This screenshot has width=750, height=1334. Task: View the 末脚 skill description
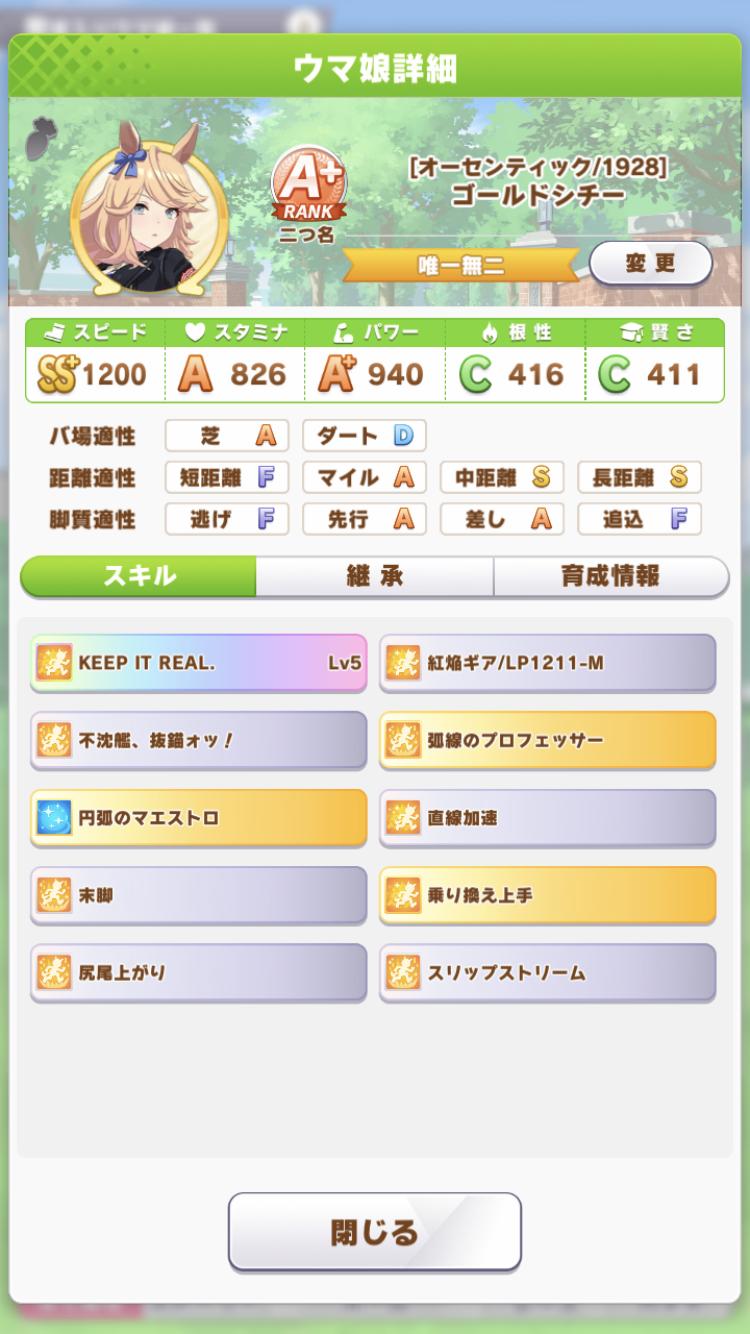coord(198,895)
